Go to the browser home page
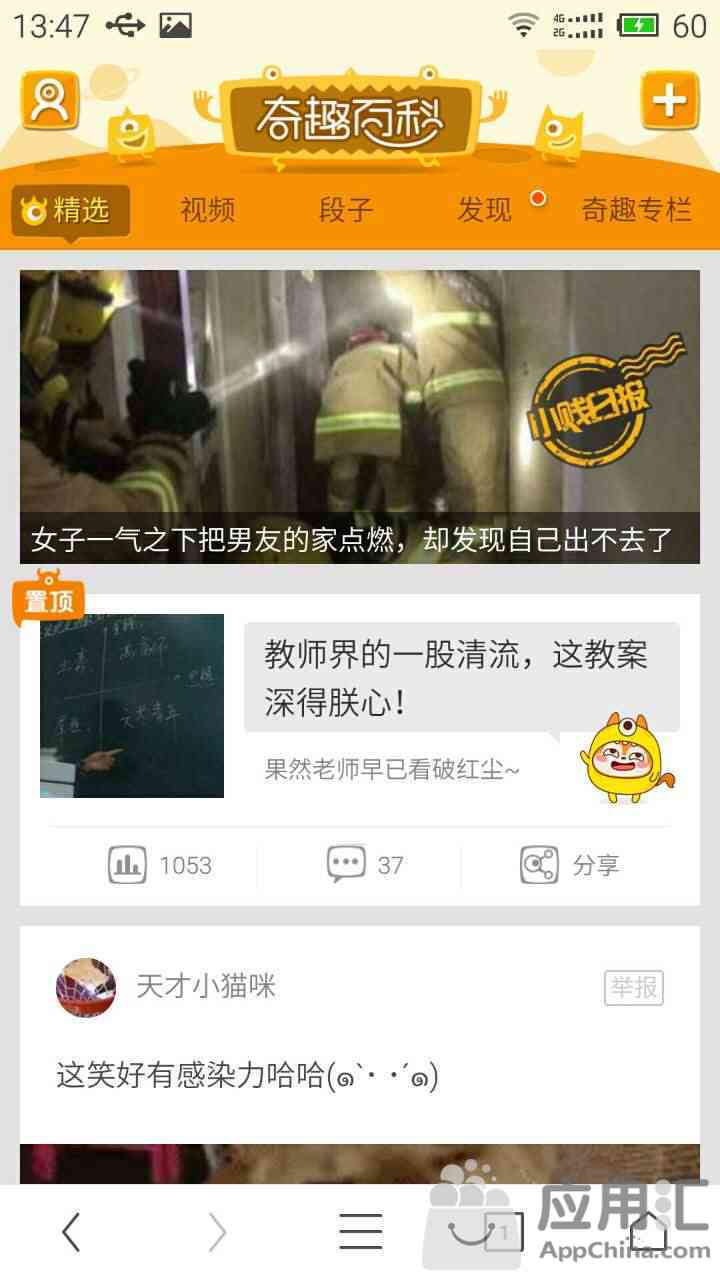 point(648,1232)
